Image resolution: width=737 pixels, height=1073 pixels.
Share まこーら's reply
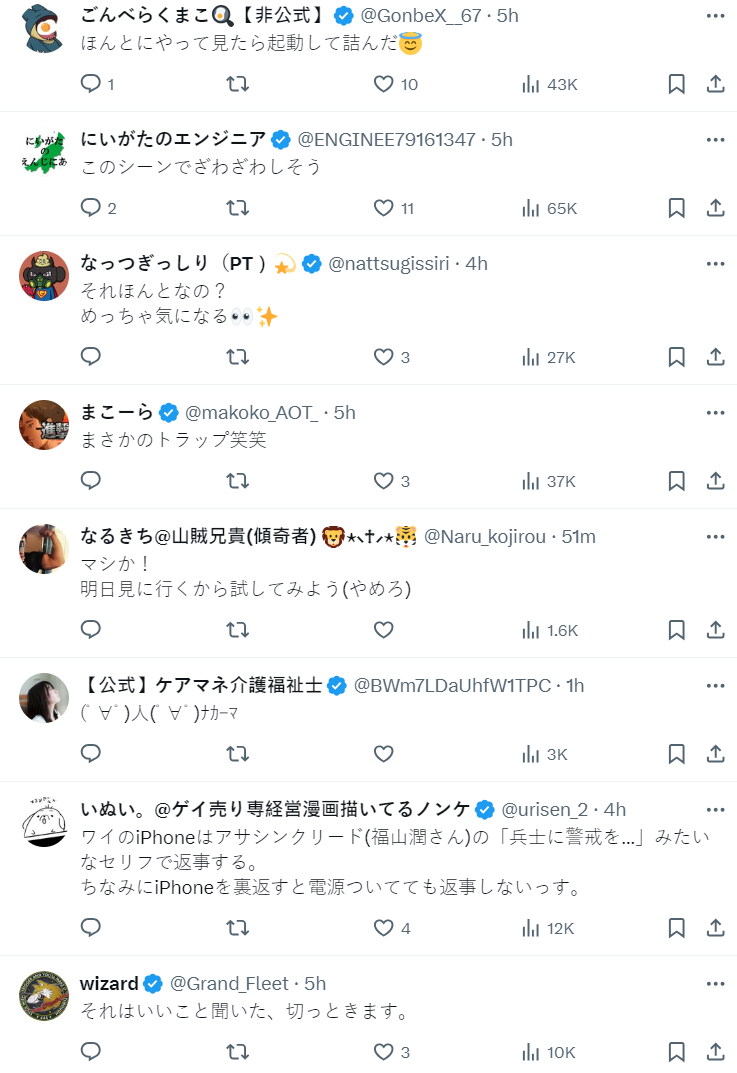coord(715,481)
